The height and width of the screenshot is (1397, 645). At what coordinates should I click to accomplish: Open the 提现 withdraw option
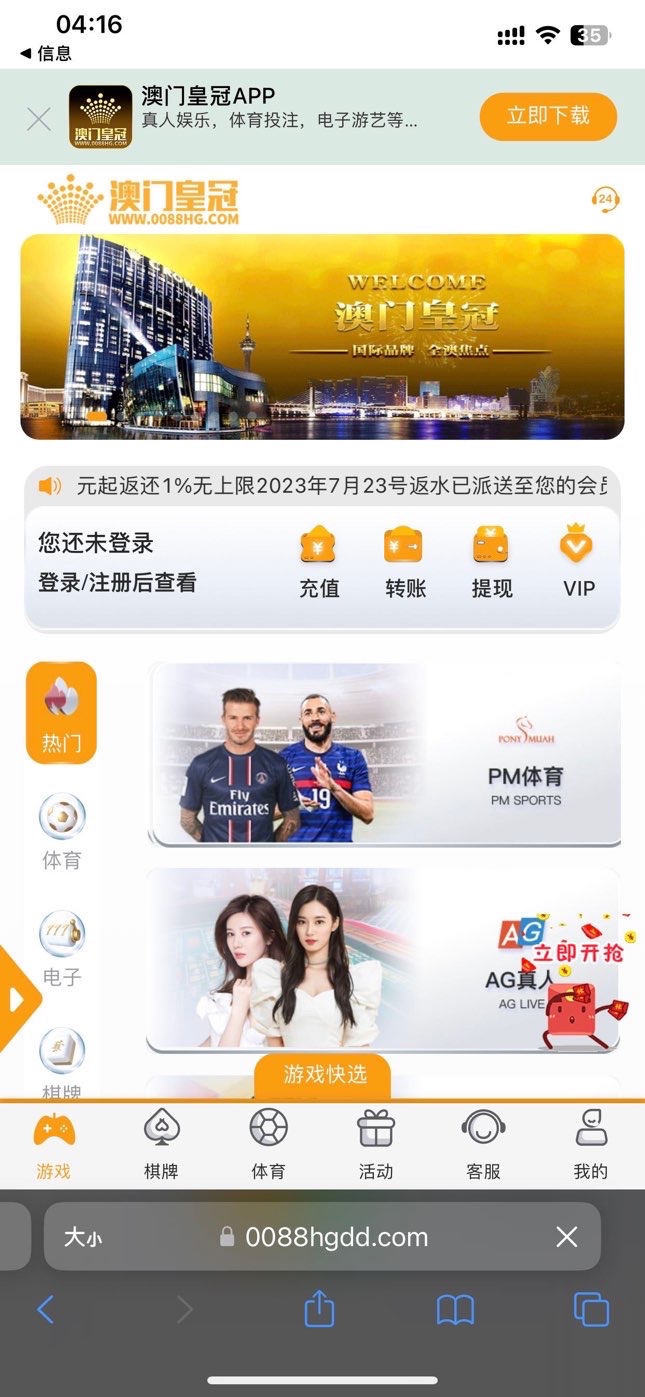point(491,561)
